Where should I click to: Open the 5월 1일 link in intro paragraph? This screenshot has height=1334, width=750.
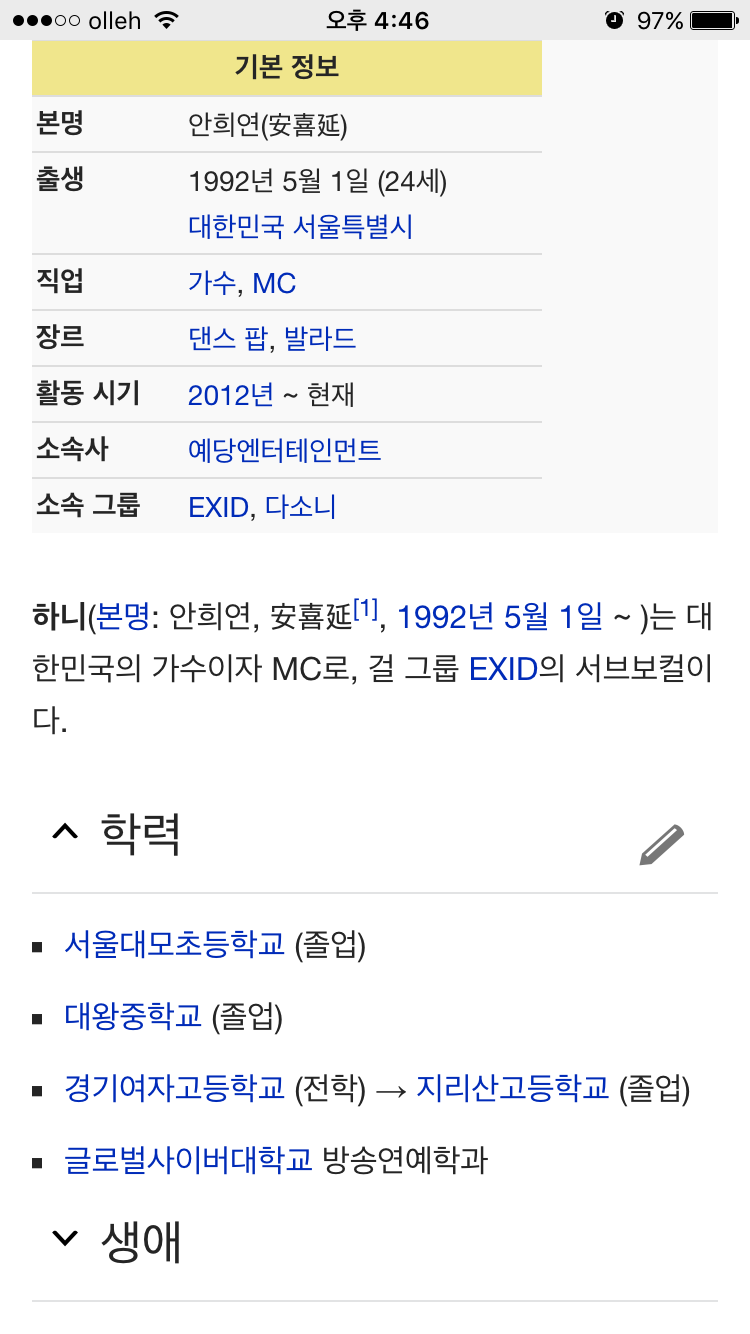click(x=553, y=618)
